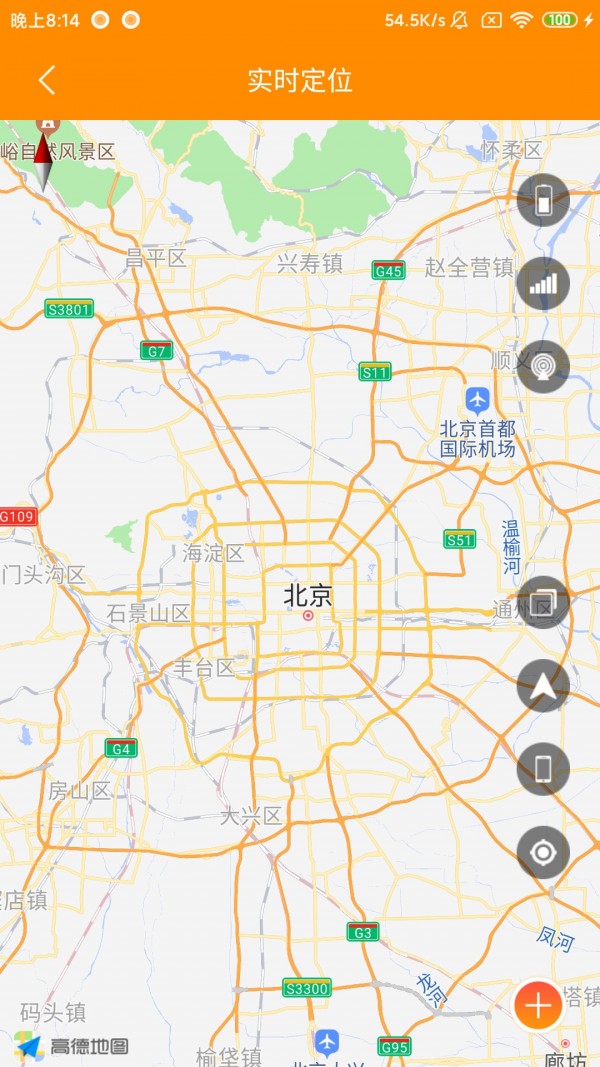The image size is (600, 1067).
Task: Switch map layers with the stacked-squares button
Action: [543, 602]
